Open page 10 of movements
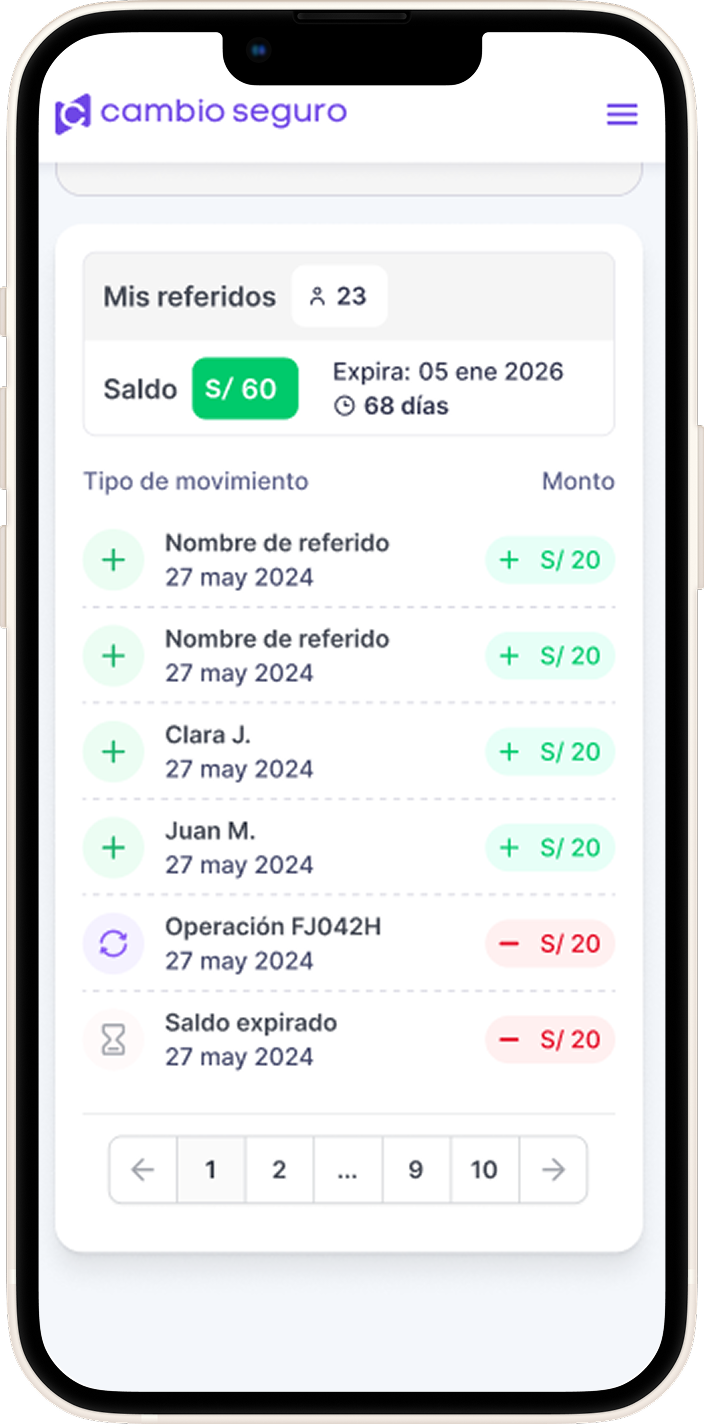This screenshot has height=1424, width=704. point(484,1170)
